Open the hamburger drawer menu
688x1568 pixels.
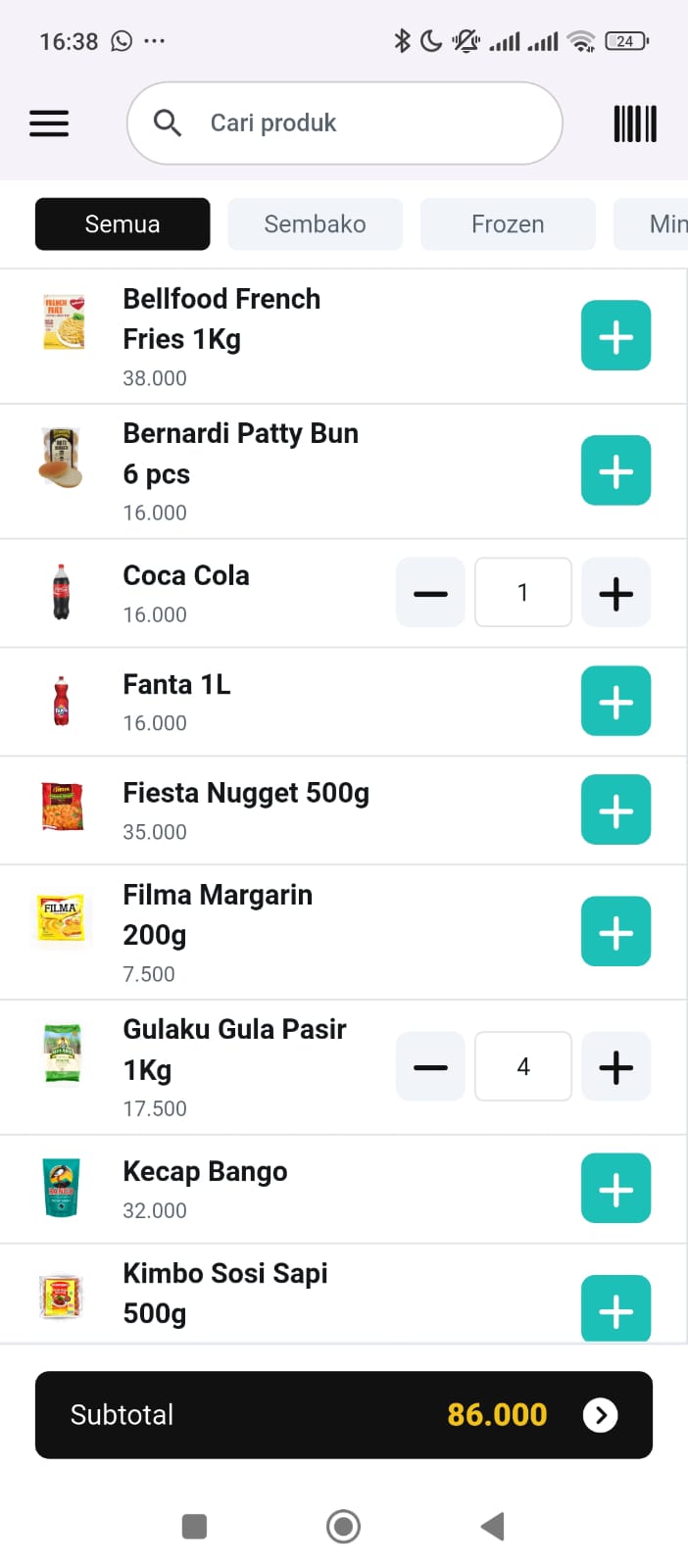click(49, 123)
